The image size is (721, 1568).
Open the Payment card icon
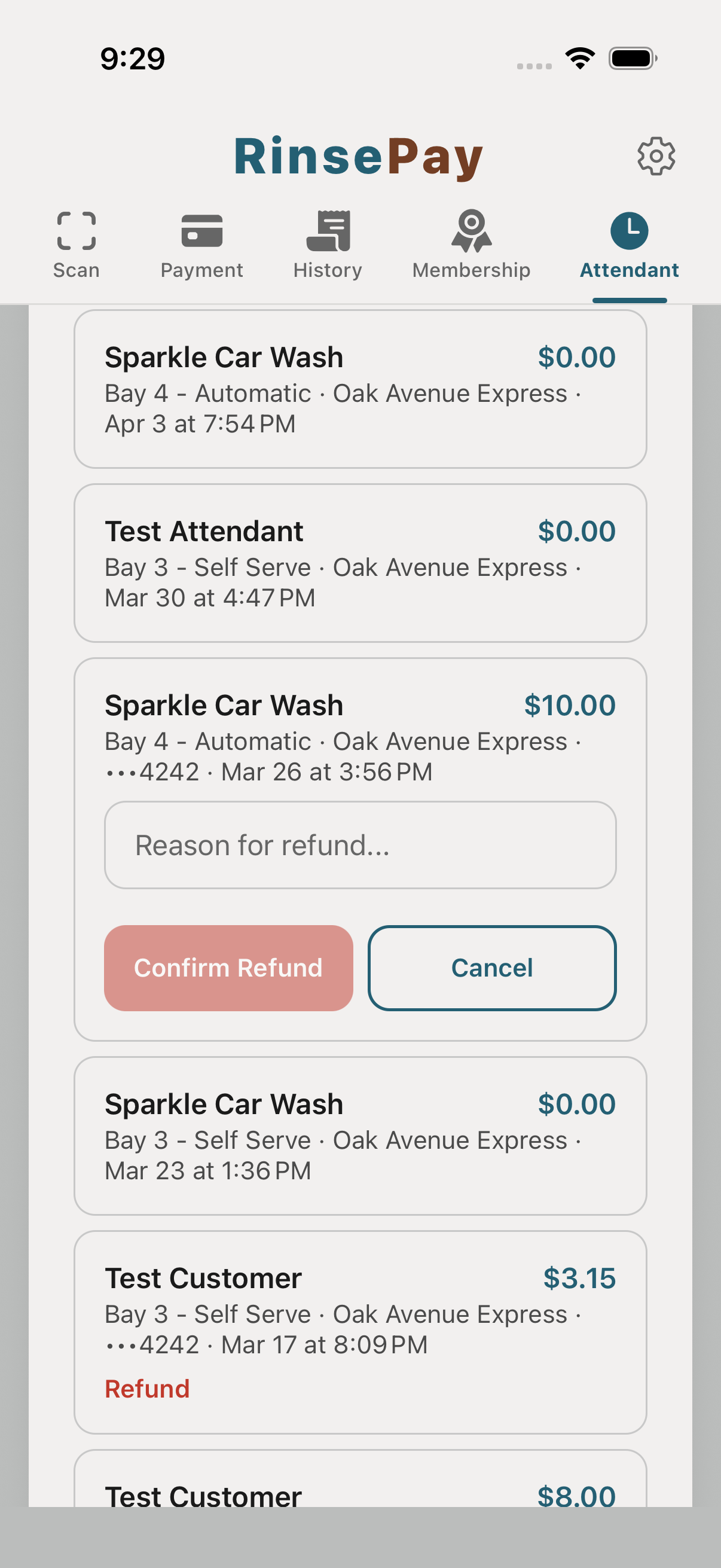click(201, 231)
